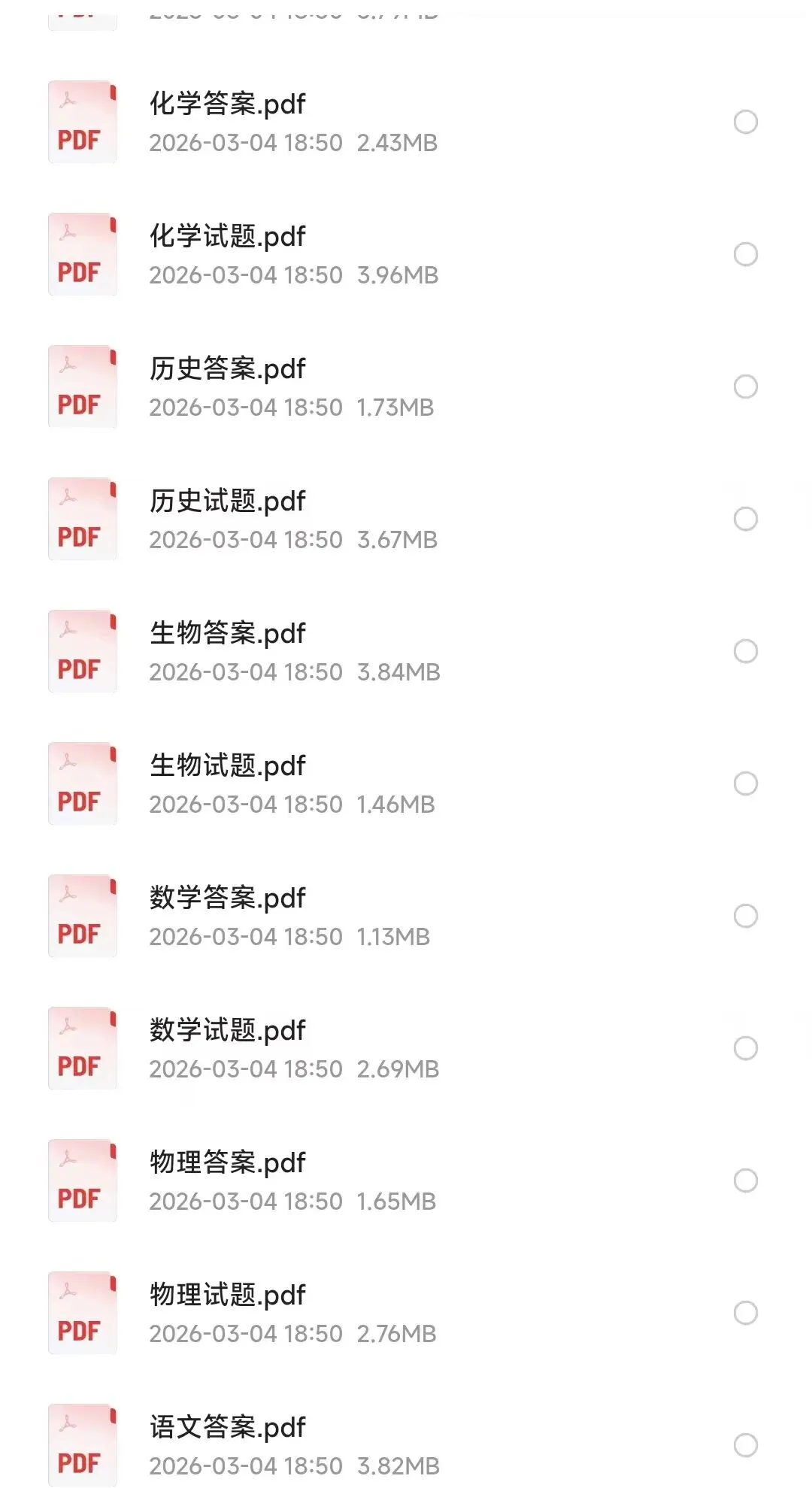This screenshot has width=812, height=1488.
Task: Select the circle for 化学答案.pdf
Action: coord(745,122)
